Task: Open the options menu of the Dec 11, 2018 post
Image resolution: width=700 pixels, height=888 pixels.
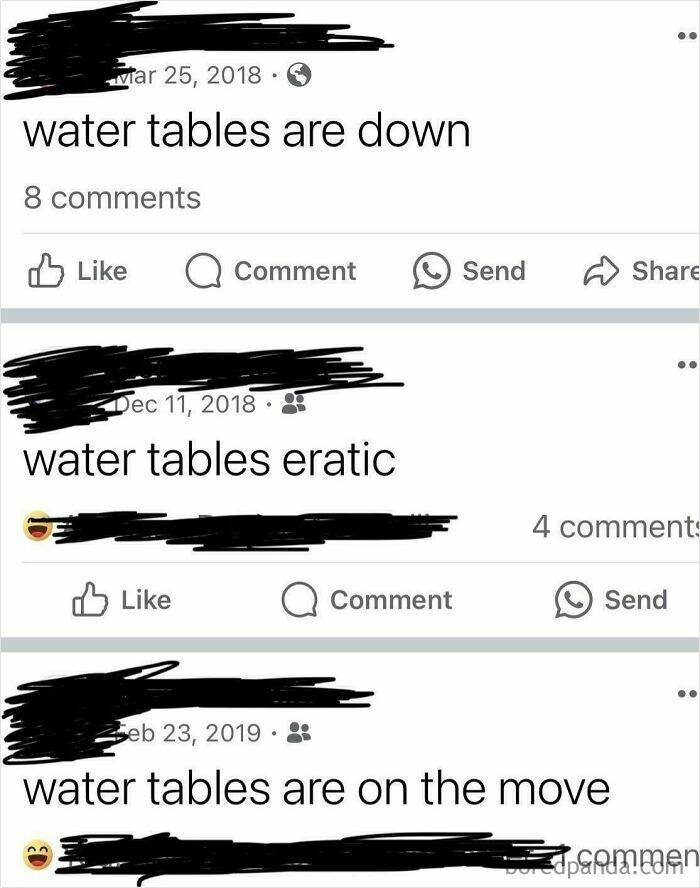Action: [x=687, y=364]
